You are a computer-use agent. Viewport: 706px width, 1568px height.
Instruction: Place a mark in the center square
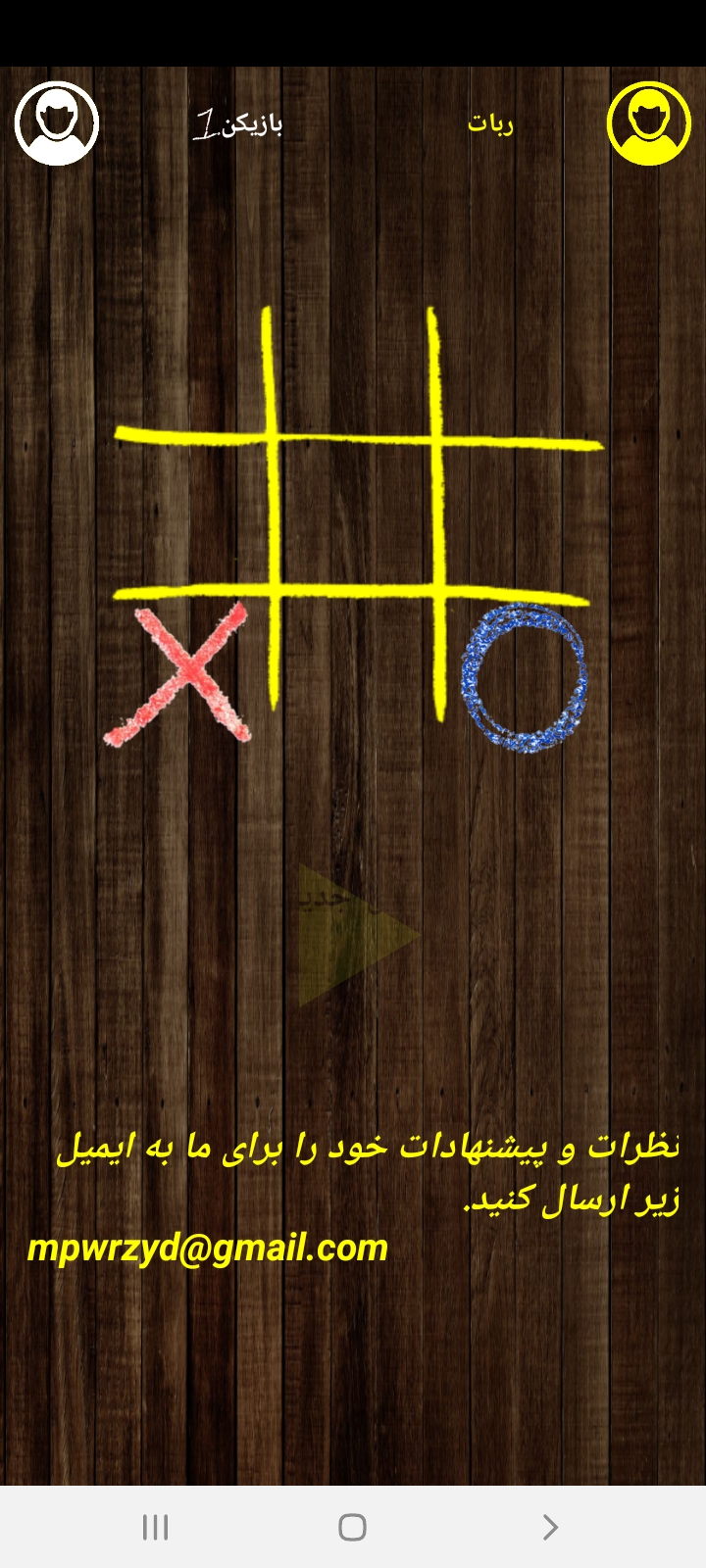click(x=355, y=516)
